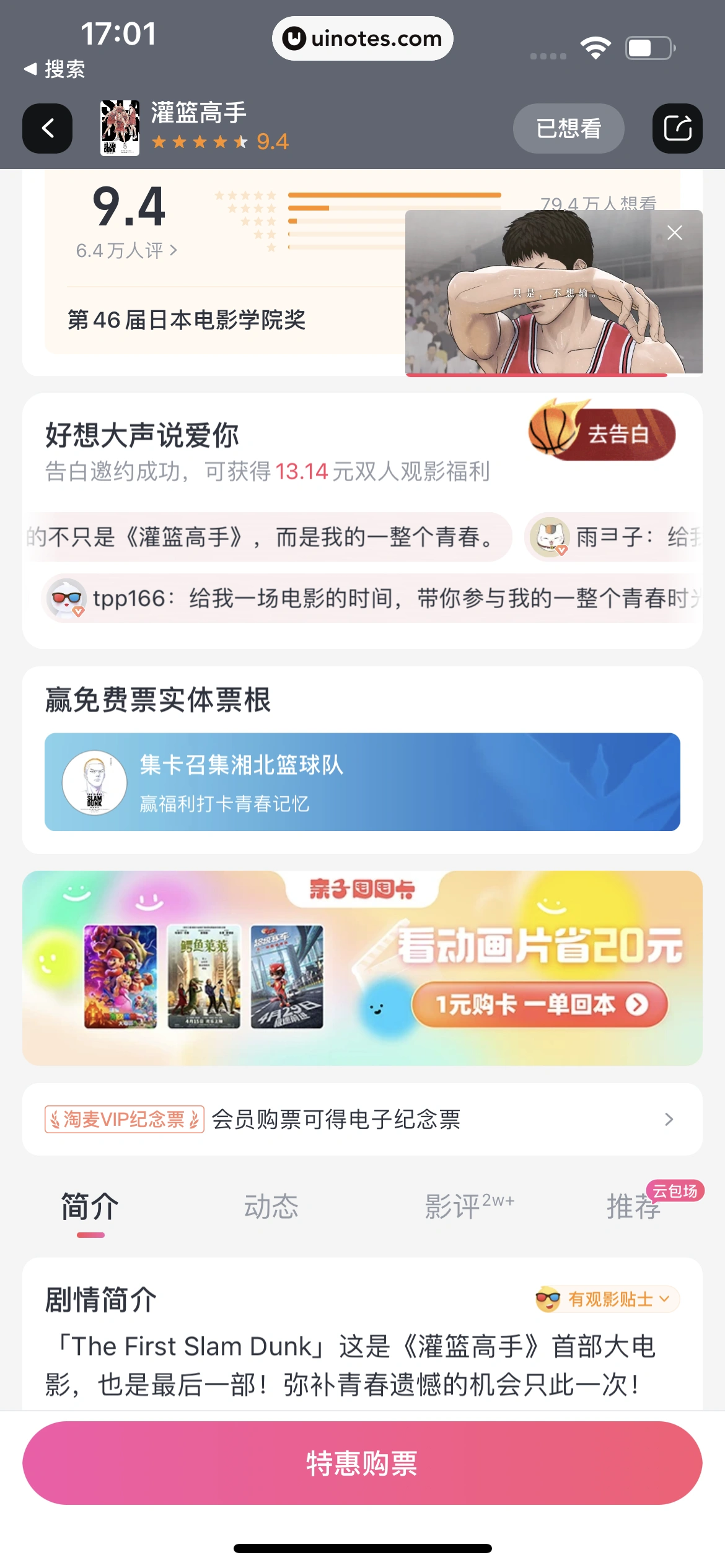Viewport: 725px width, 1568px height.
Task: Open tpp166's confession comment
Action: pyautogui.click(x=372, y=598)
